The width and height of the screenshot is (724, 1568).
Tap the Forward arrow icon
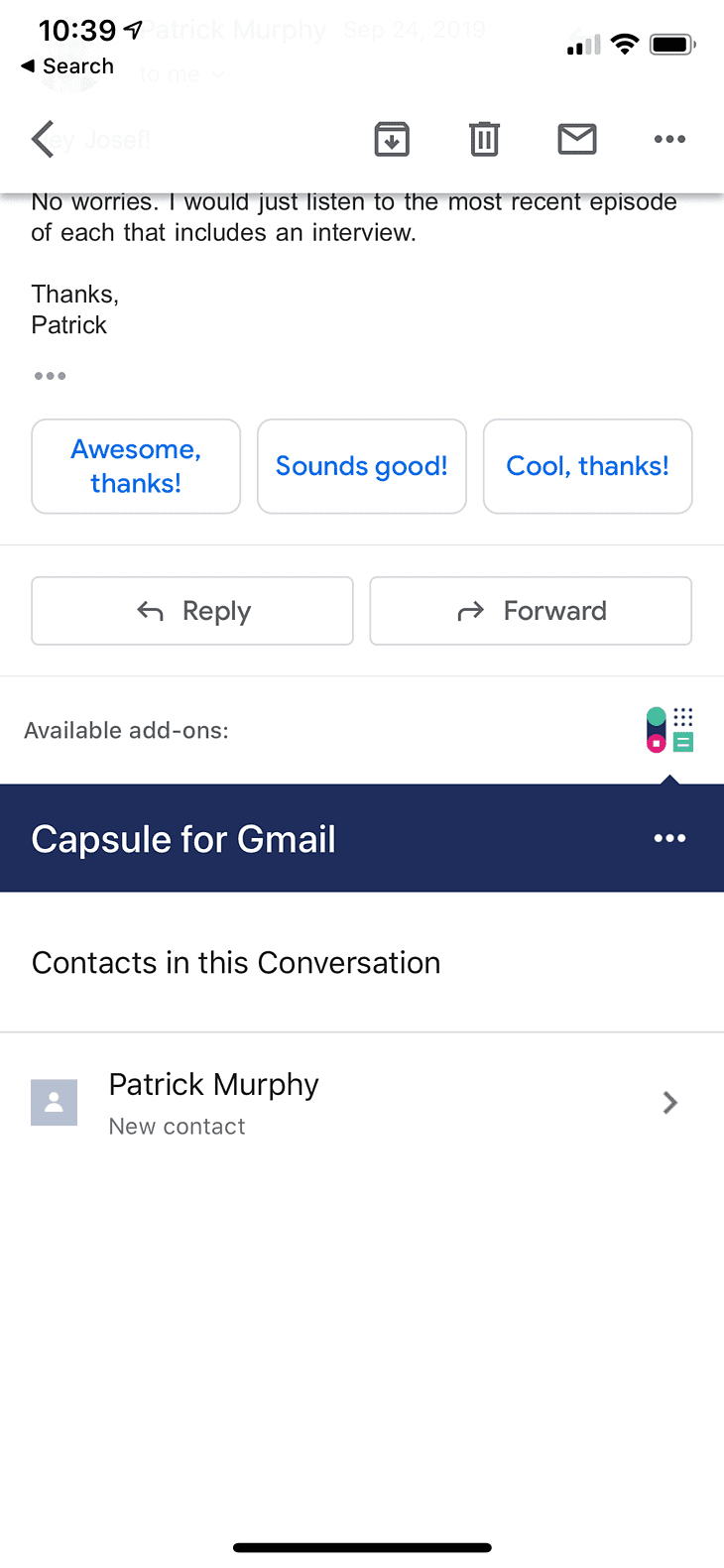(x=473, y=611)
